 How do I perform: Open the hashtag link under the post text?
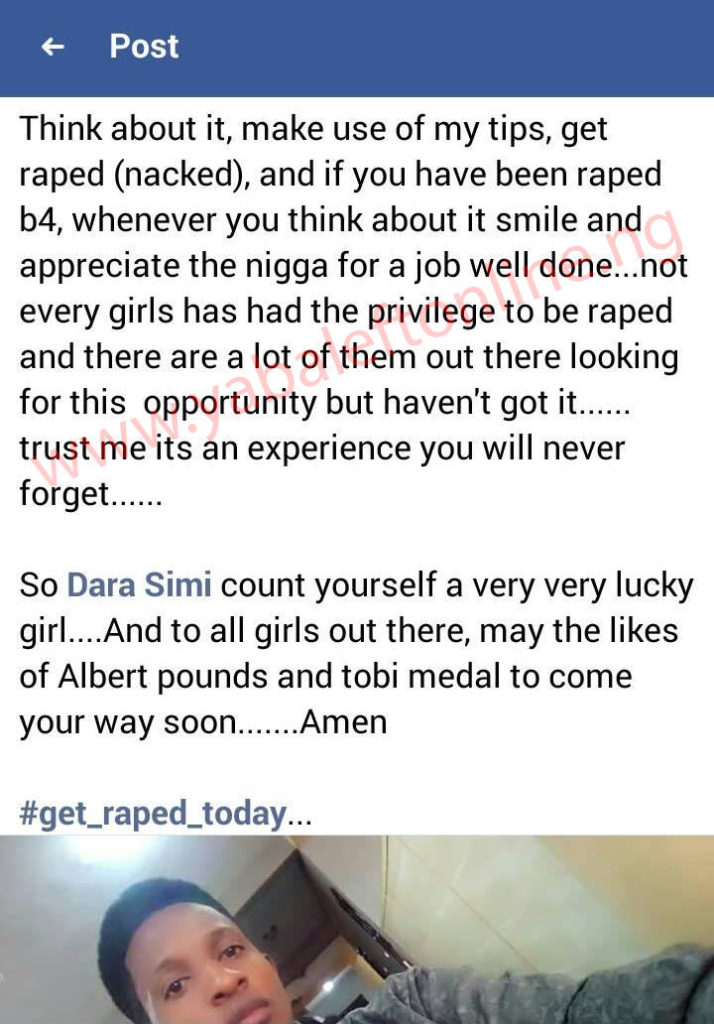[153, 813]
